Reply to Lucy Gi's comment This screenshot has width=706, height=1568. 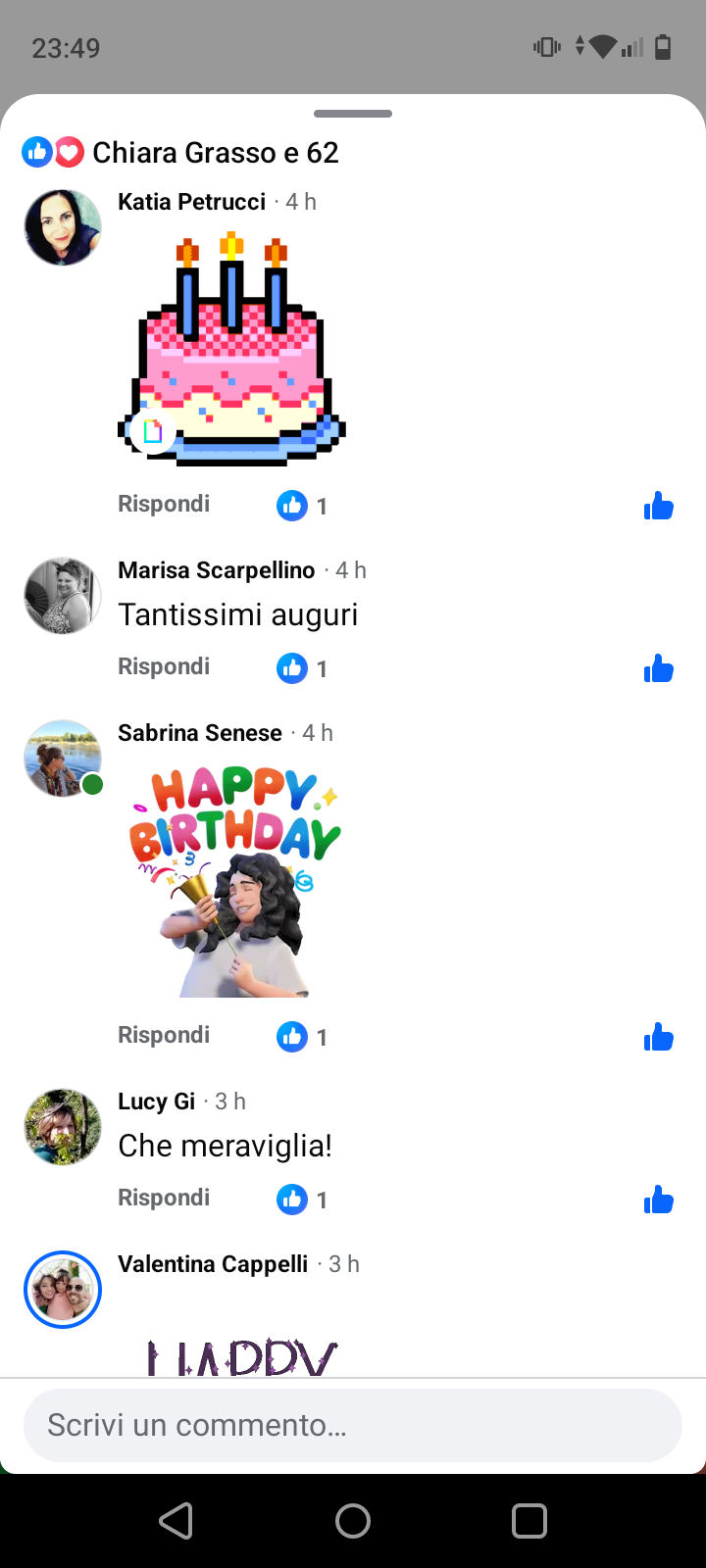point(164,1198)
